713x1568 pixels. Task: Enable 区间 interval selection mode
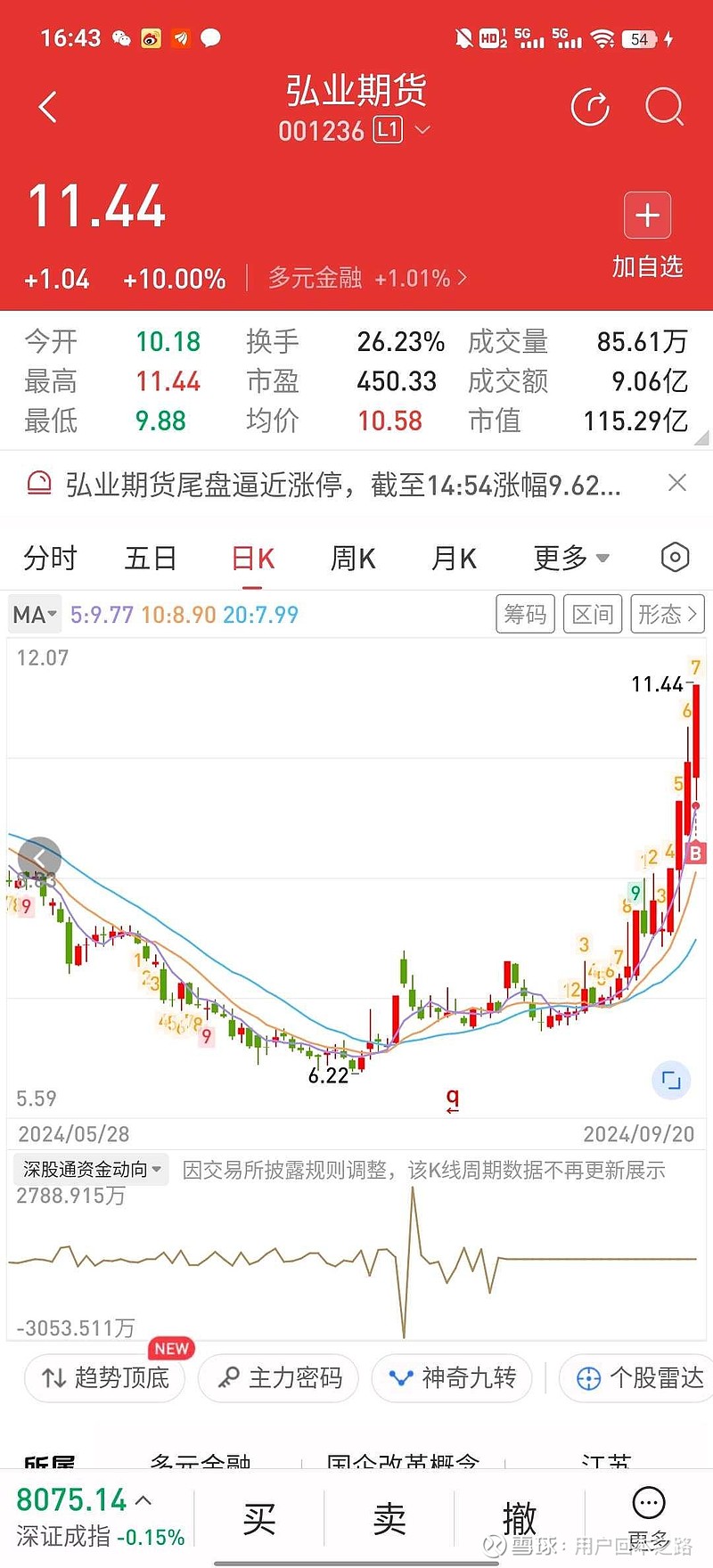pyautogui.click(x=593, y=614)
